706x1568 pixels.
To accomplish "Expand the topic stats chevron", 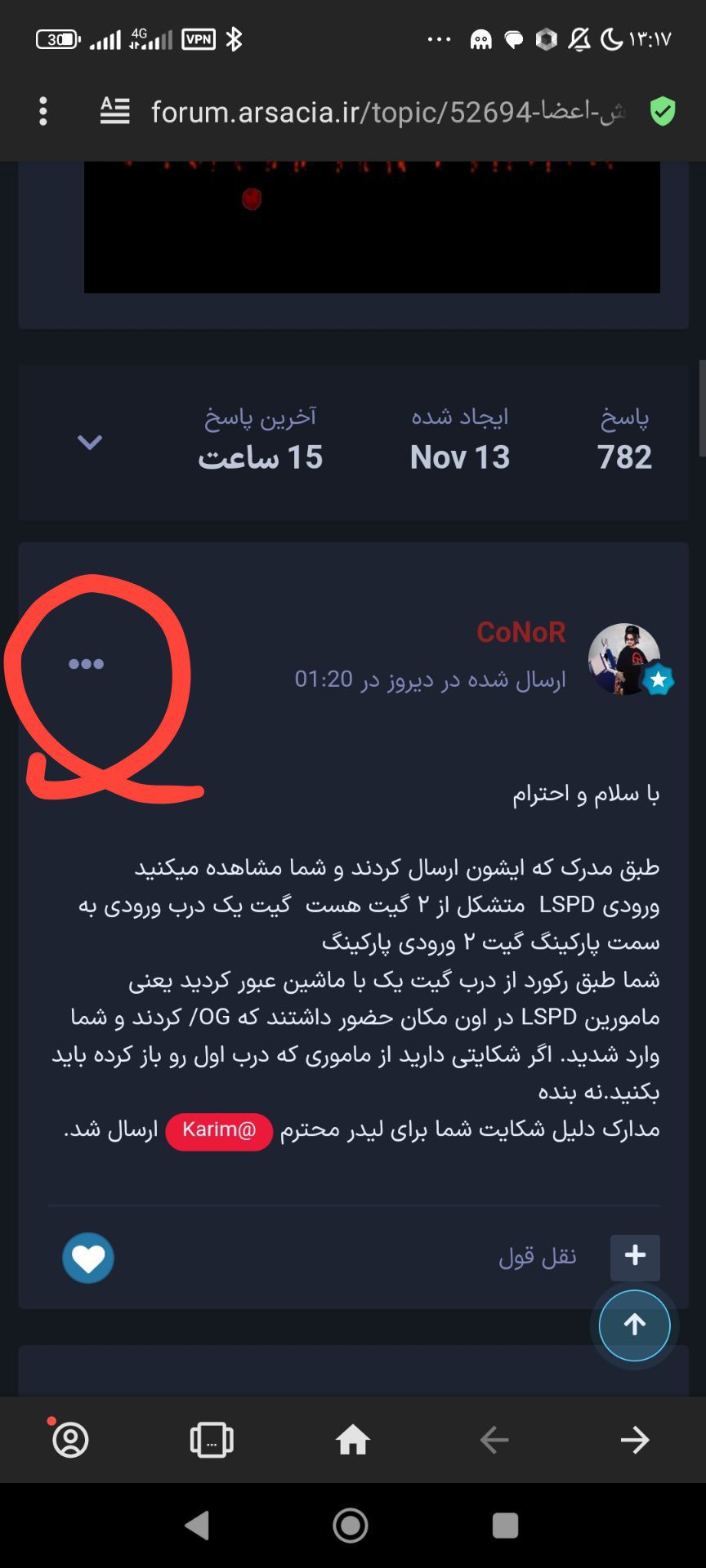I will [90, 443].
